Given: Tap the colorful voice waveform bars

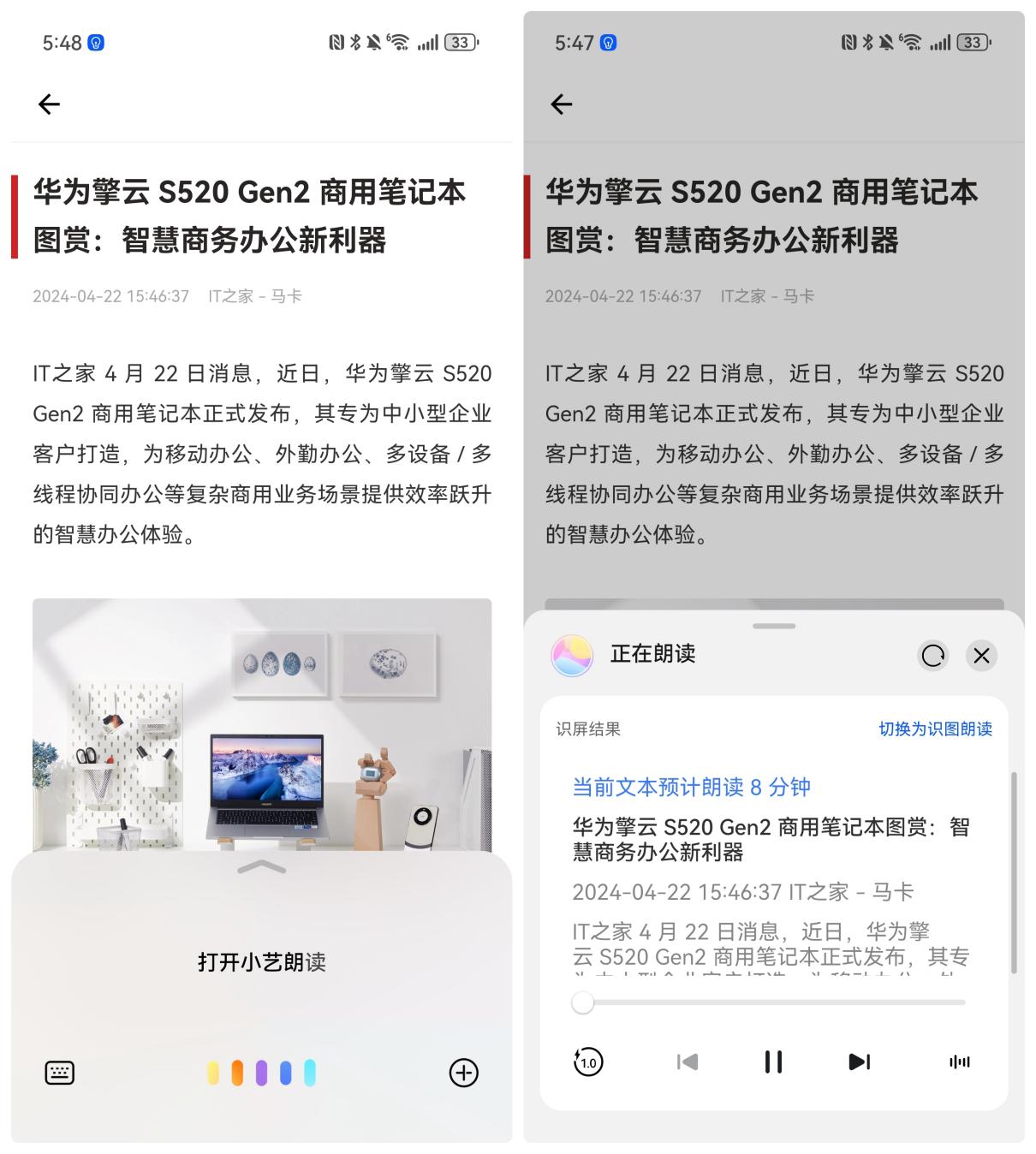Looking at the screenshot, I should click(259, 1070).
